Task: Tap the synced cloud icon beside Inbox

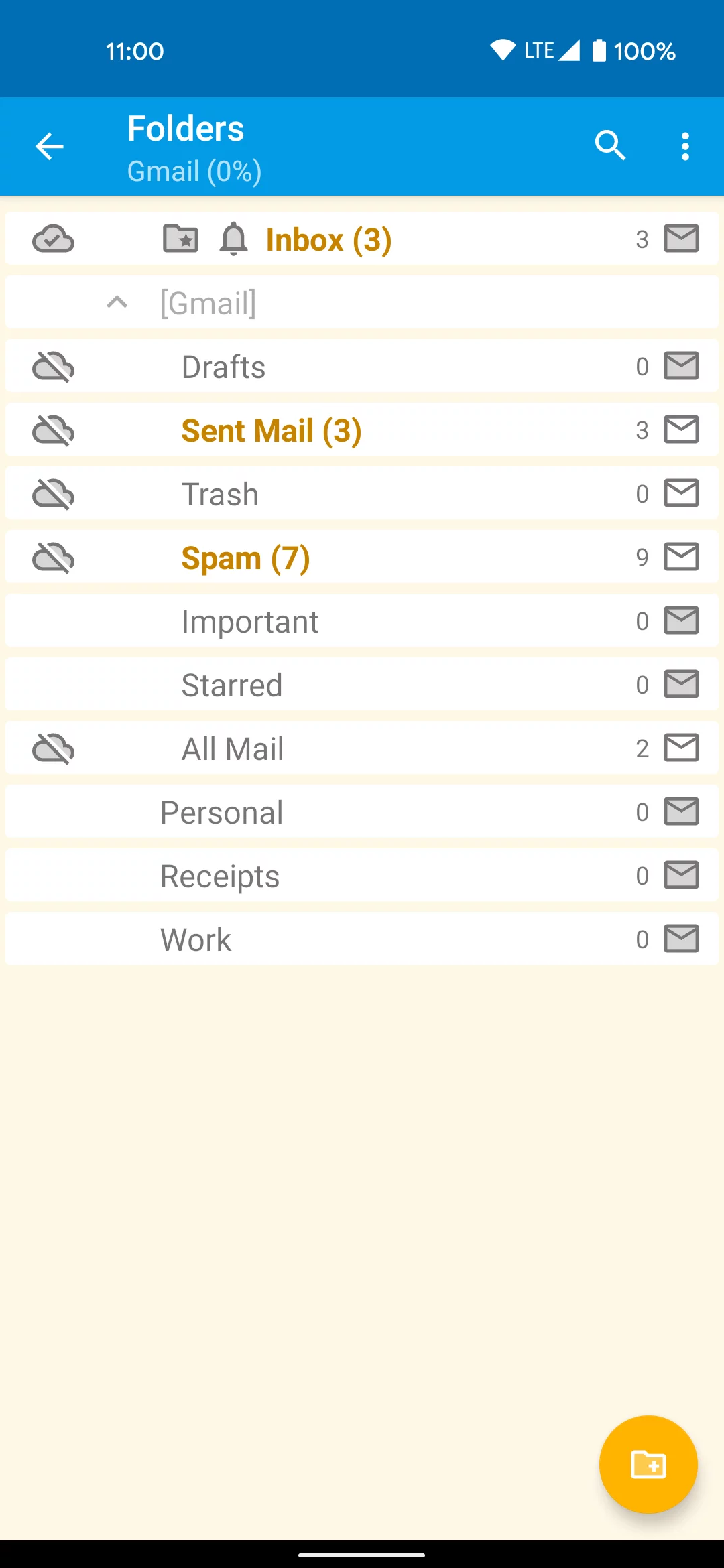Action: click(54, 239)
